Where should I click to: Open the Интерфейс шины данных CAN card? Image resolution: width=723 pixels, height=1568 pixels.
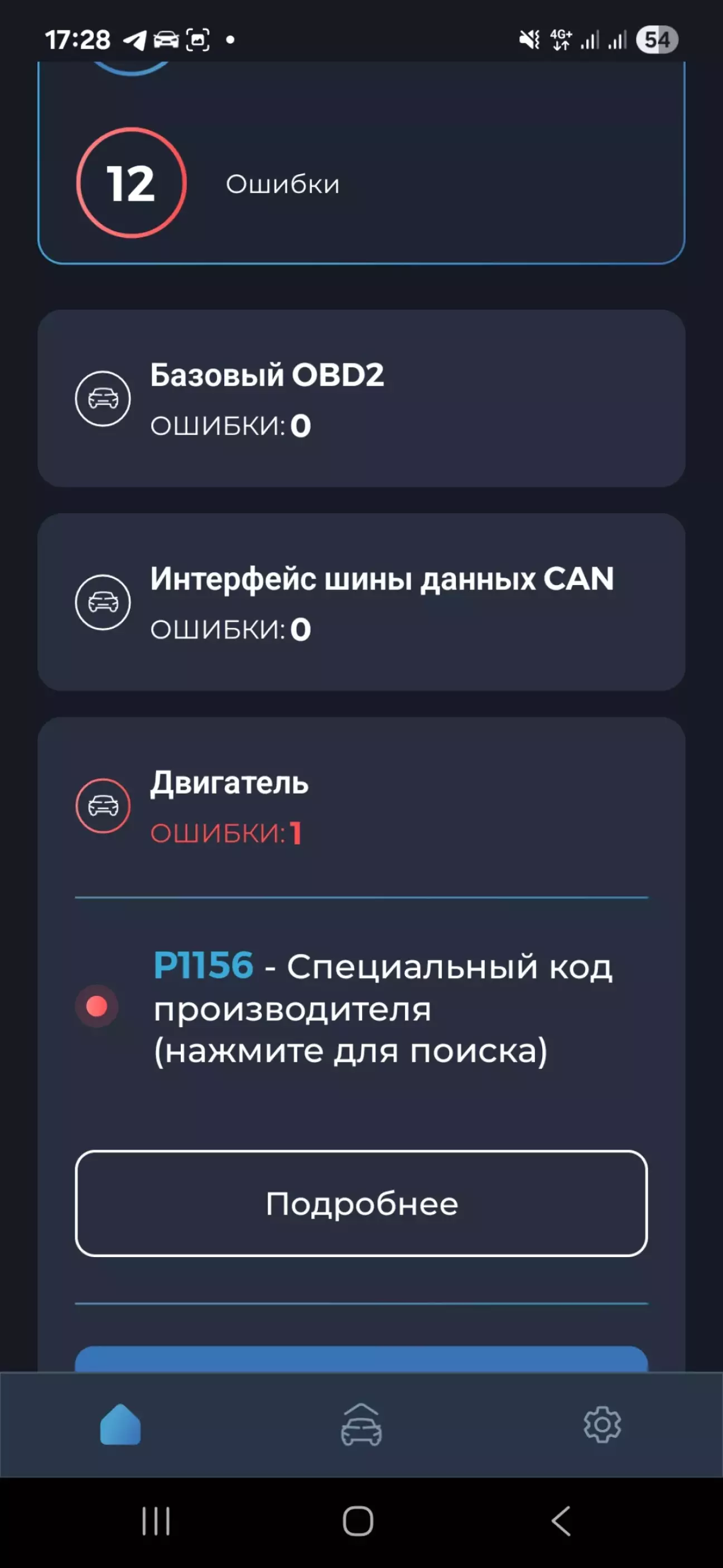(361, 602)
